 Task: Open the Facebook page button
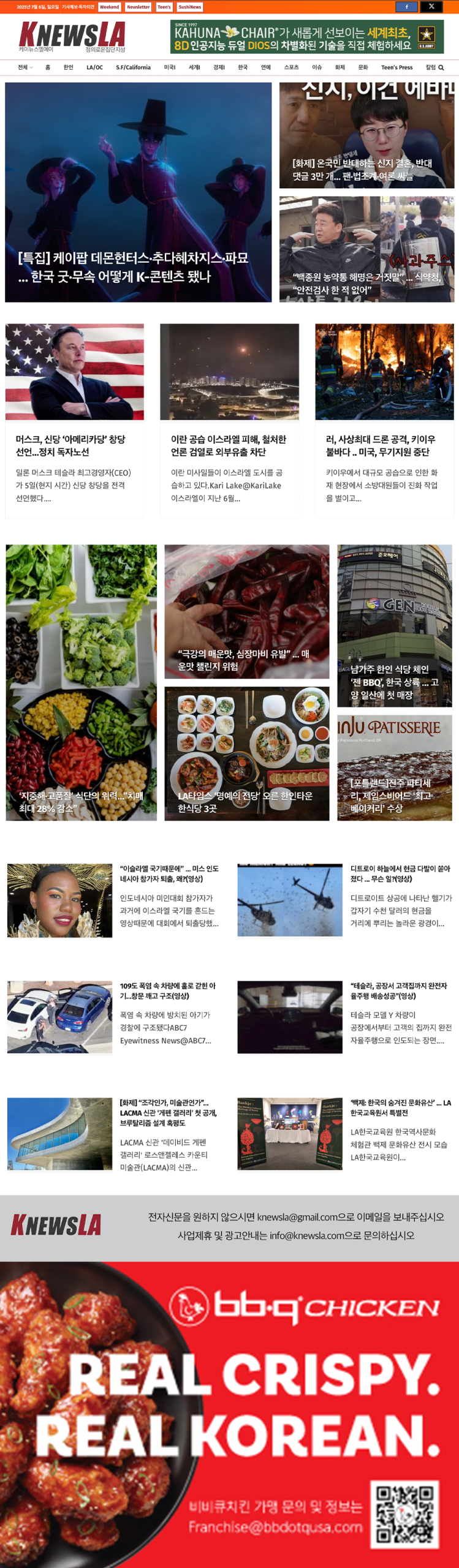[406, 7]
